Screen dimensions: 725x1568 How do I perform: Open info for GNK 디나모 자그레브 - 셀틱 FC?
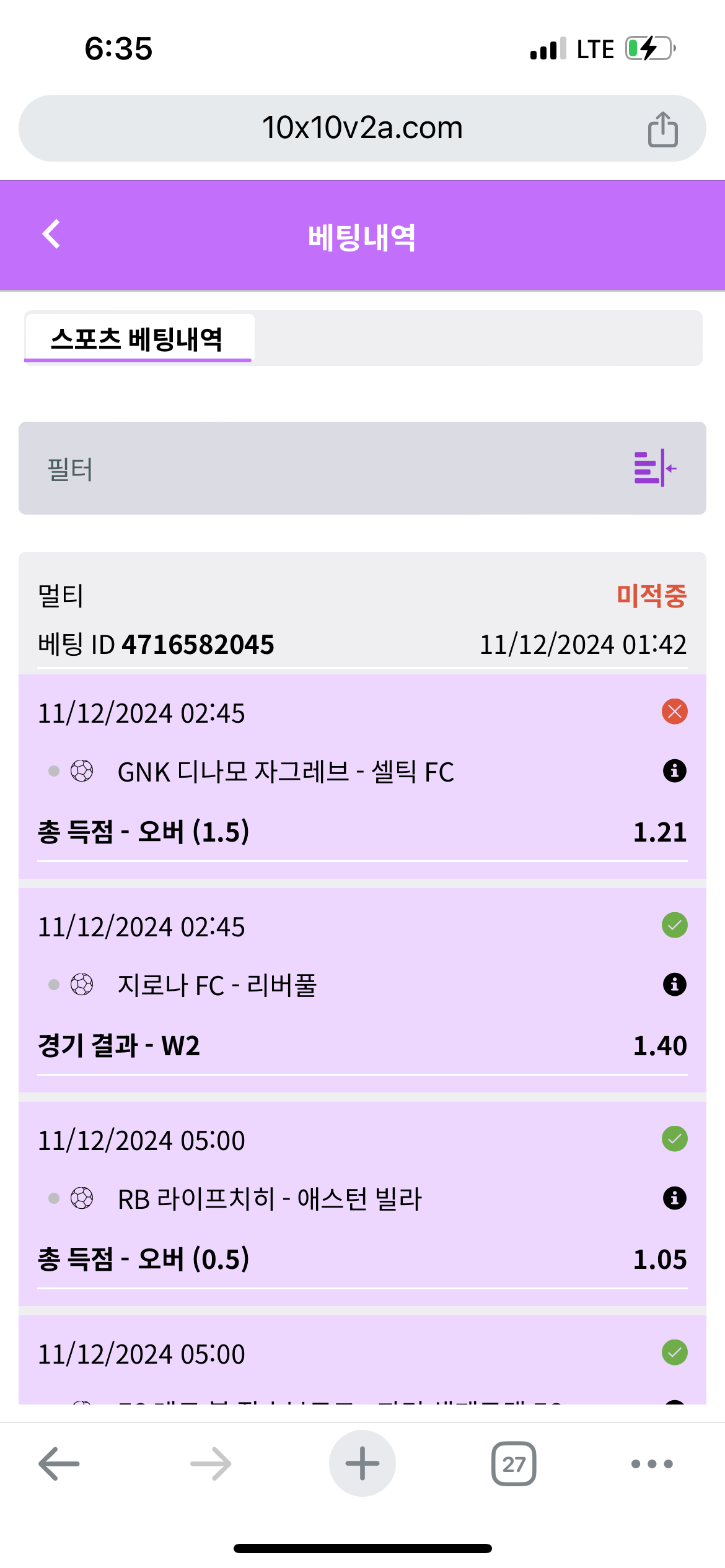point(674,771)
